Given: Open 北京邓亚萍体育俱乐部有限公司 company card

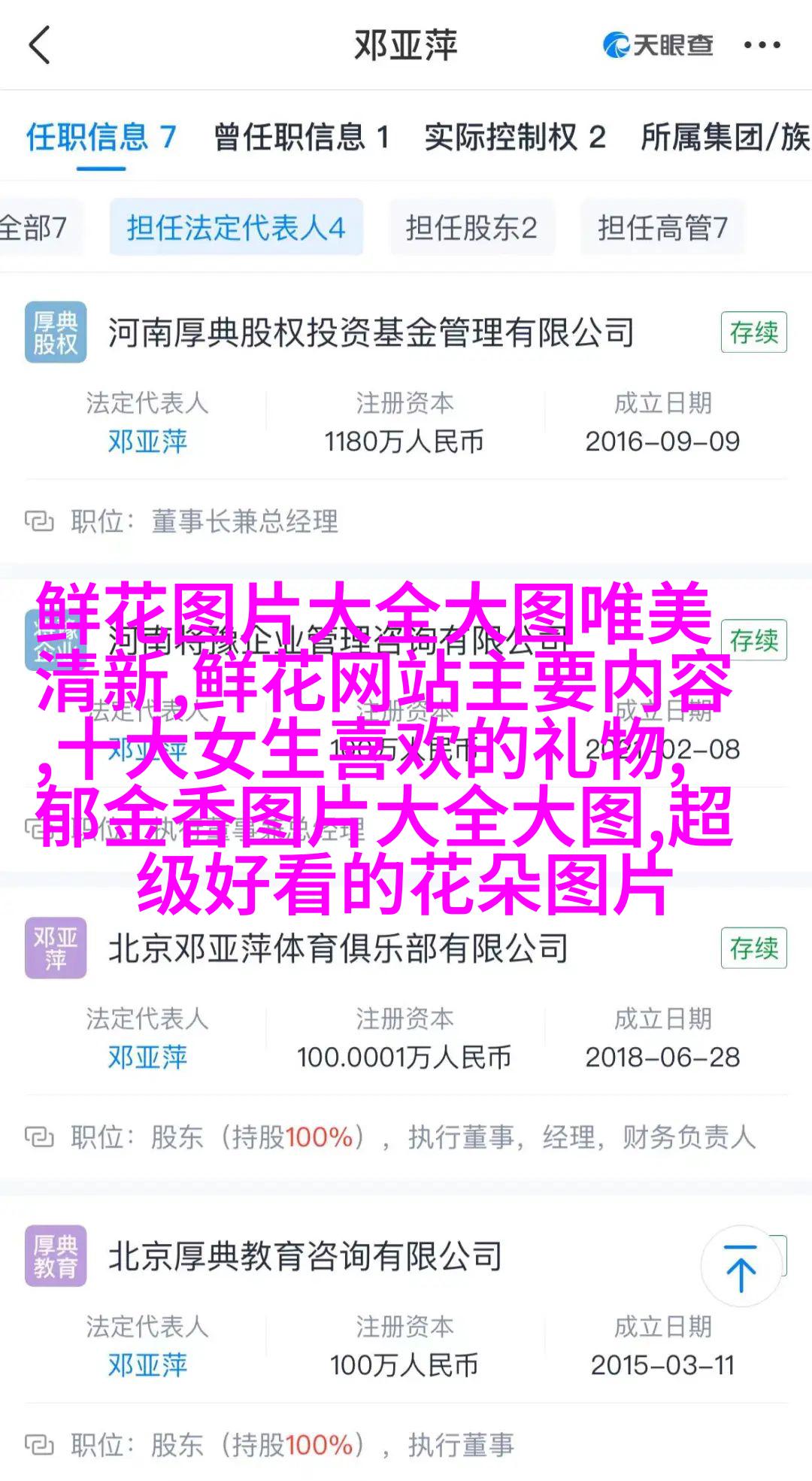Looking at the screenshot, I should click(338, 948).
